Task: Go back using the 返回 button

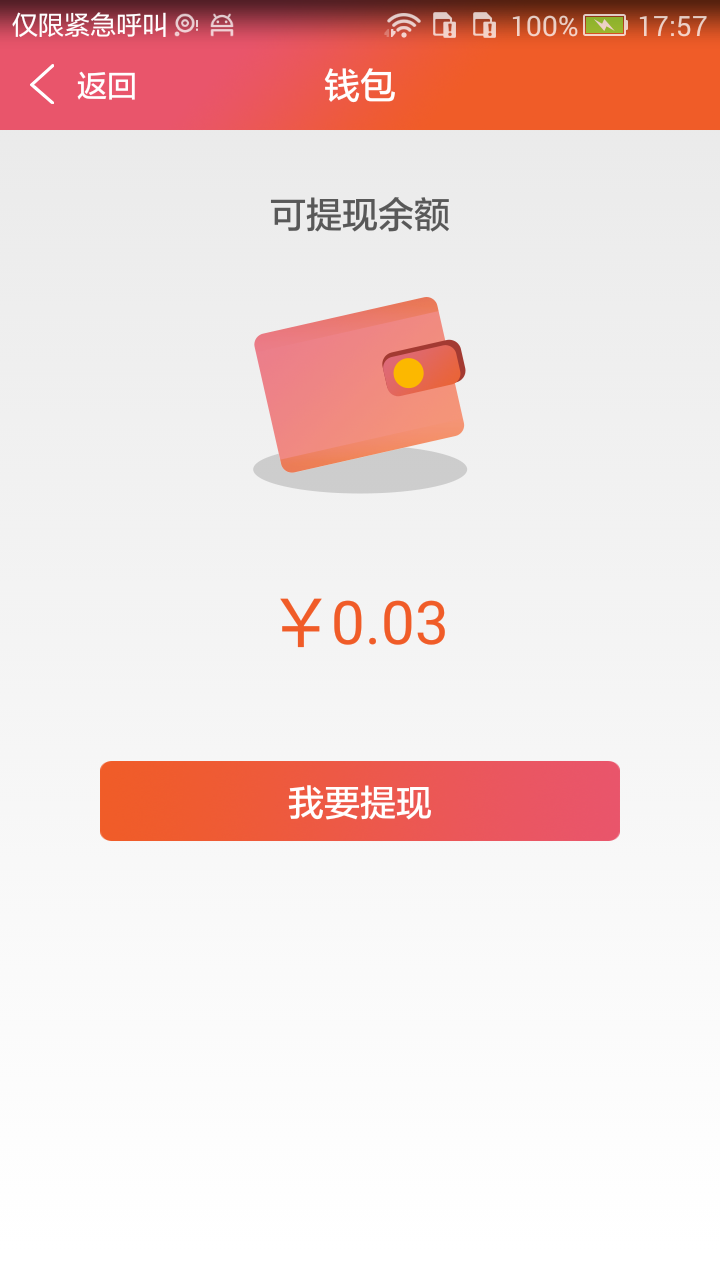Action: coord(84,86)
